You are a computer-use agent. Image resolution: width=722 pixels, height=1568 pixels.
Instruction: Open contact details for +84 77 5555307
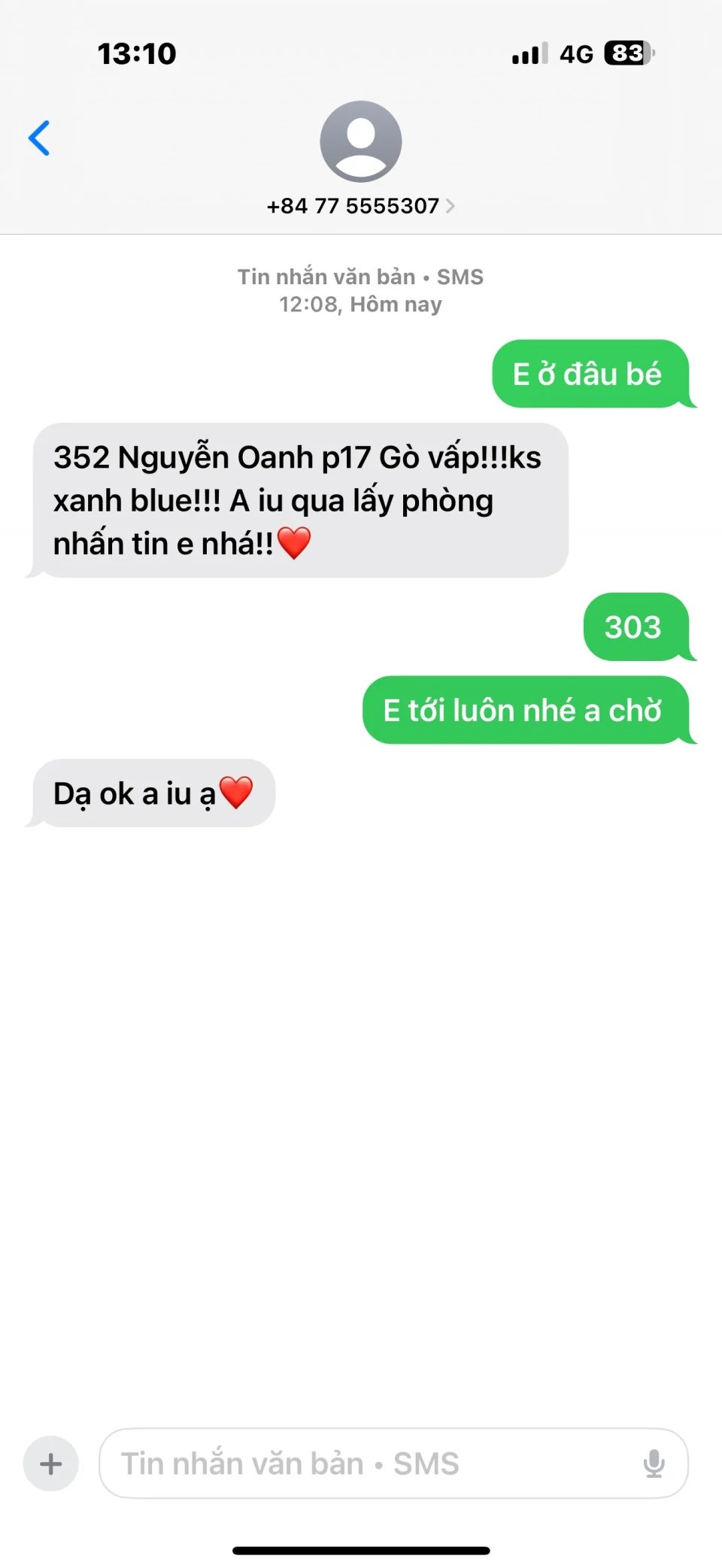point(360,205)
